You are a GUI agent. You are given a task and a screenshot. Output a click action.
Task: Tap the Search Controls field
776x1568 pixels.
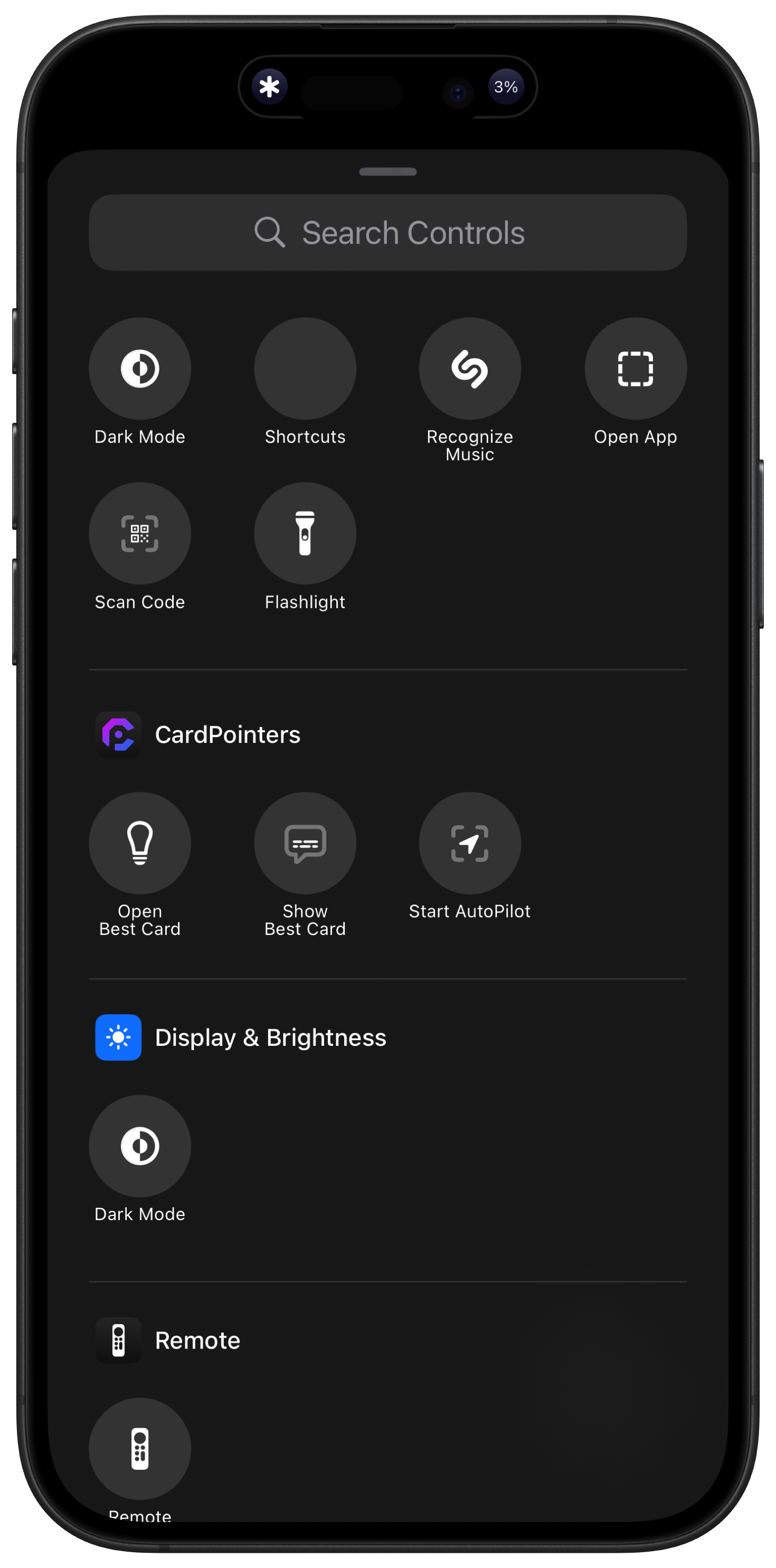(387, 232)
